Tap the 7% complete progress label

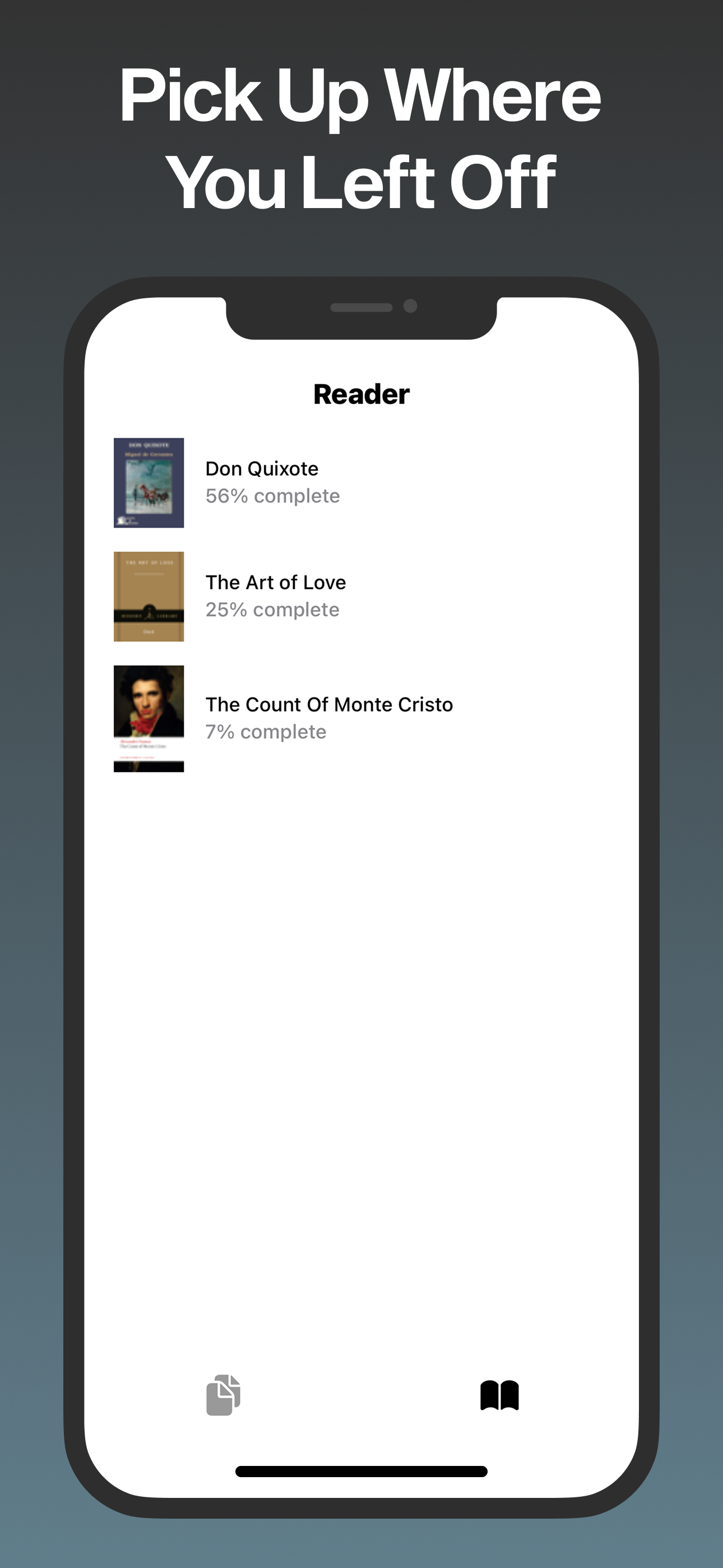click(265, 732)
